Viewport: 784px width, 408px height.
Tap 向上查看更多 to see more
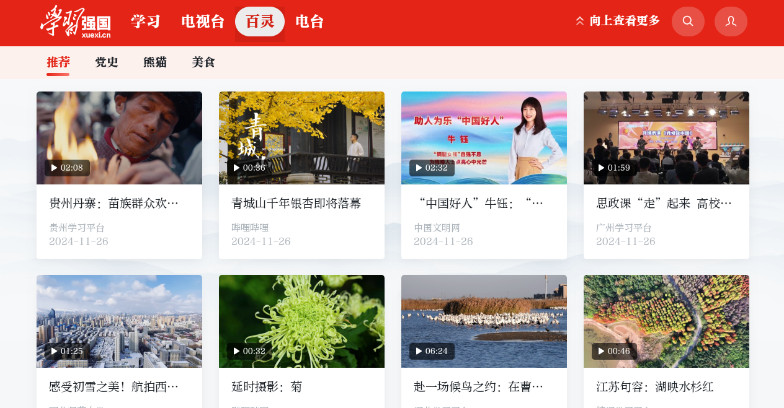pyautogui.click(x=618, y=21)
